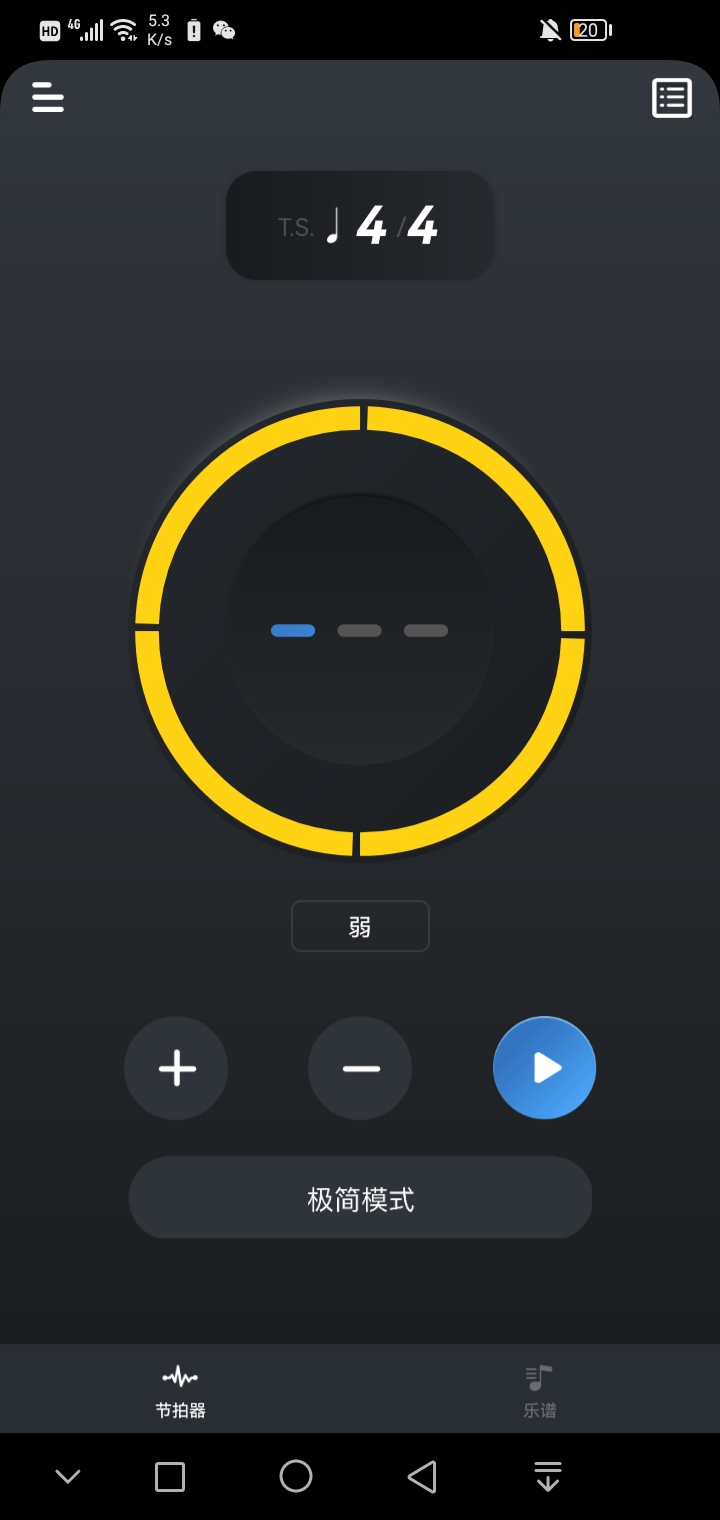
Task: Go to home via the circle button
Action: coord(296,1476)
